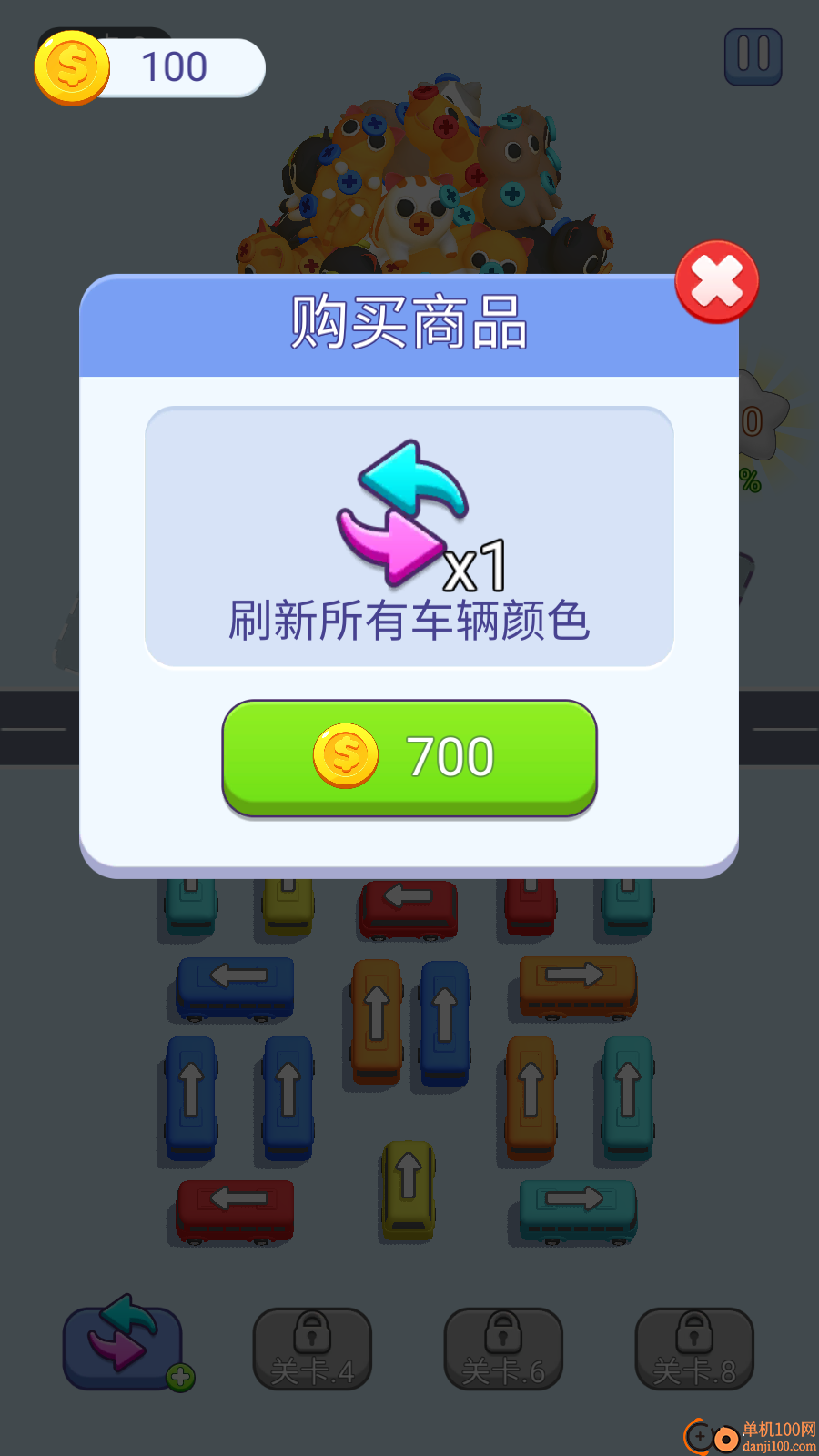This screenshot has height=1456, width=819.
Task: Click the gold coin icon in the balance display
Action: point(72,66)
